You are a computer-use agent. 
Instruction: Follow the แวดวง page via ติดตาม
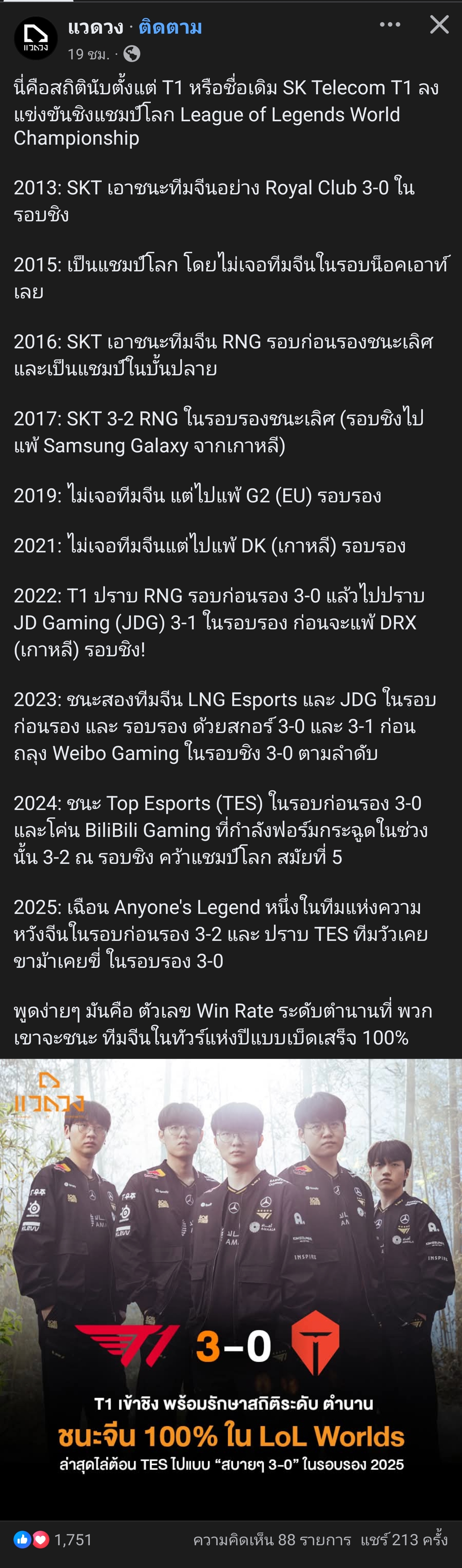(x=170, y=27)
